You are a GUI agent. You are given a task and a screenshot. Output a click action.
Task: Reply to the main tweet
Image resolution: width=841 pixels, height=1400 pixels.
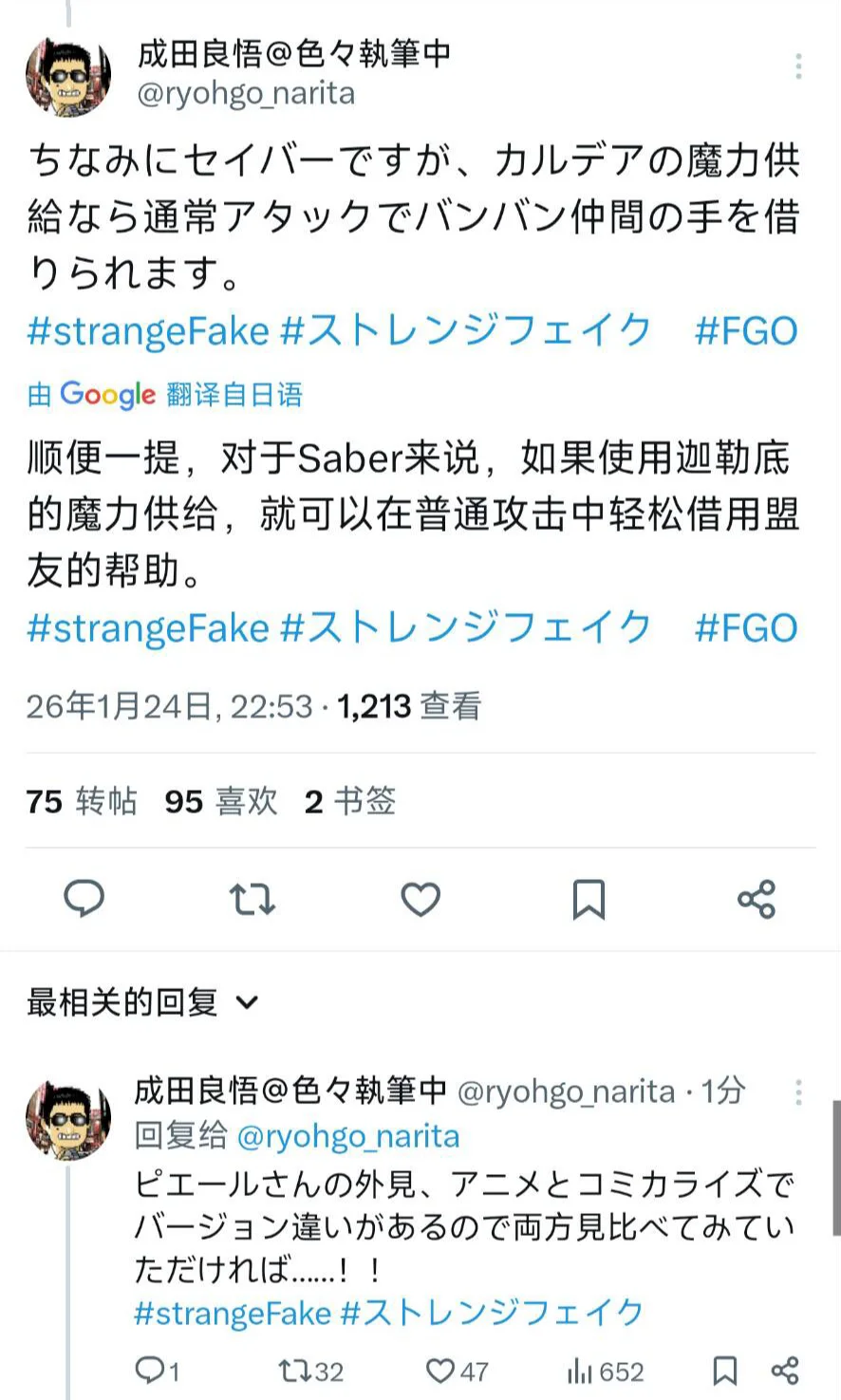(x=84, y=898)
